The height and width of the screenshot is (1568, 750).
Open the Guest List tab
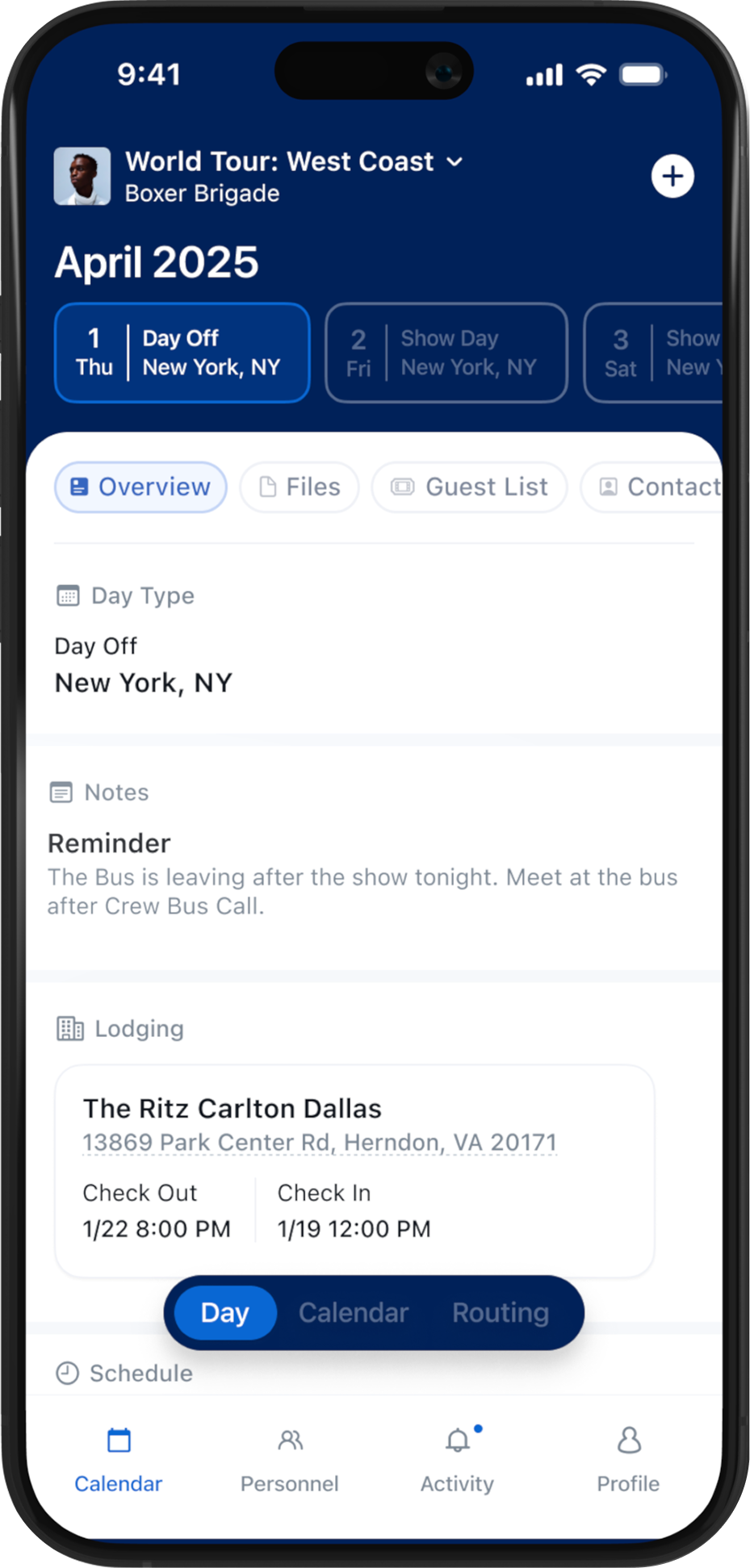coord(468,487)
